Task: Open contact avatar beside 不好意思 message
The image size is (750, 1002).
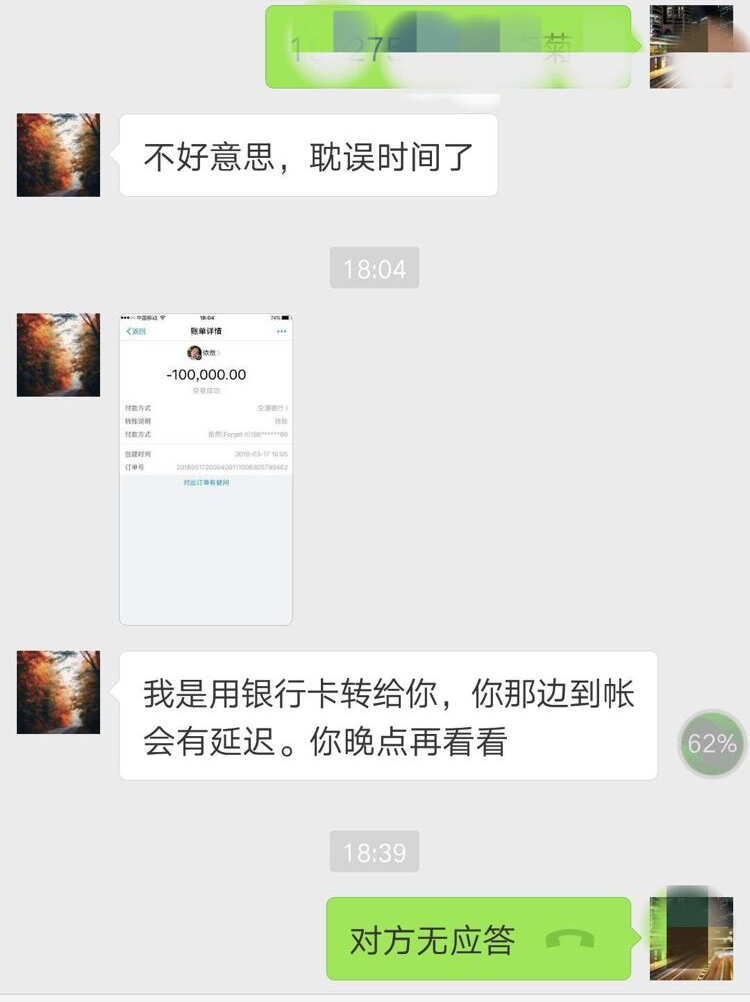Action: [x=58, y=155]
